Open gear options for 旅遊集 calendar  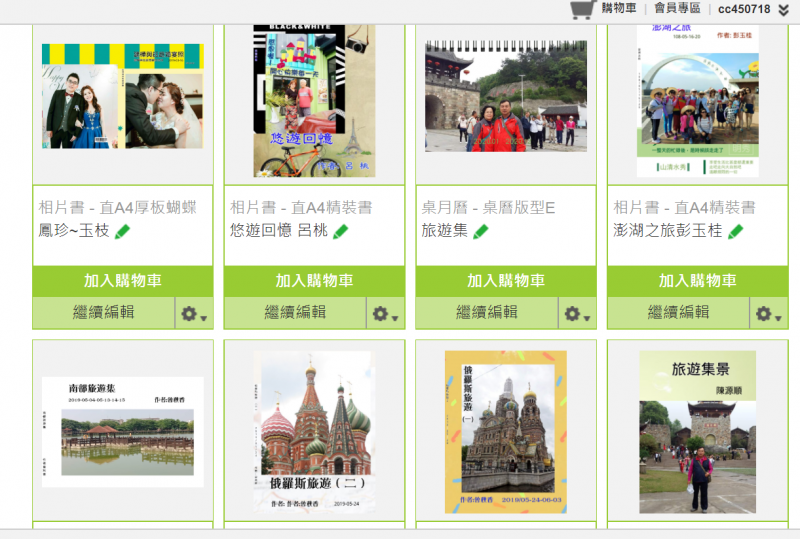click(x=577, y=313)
